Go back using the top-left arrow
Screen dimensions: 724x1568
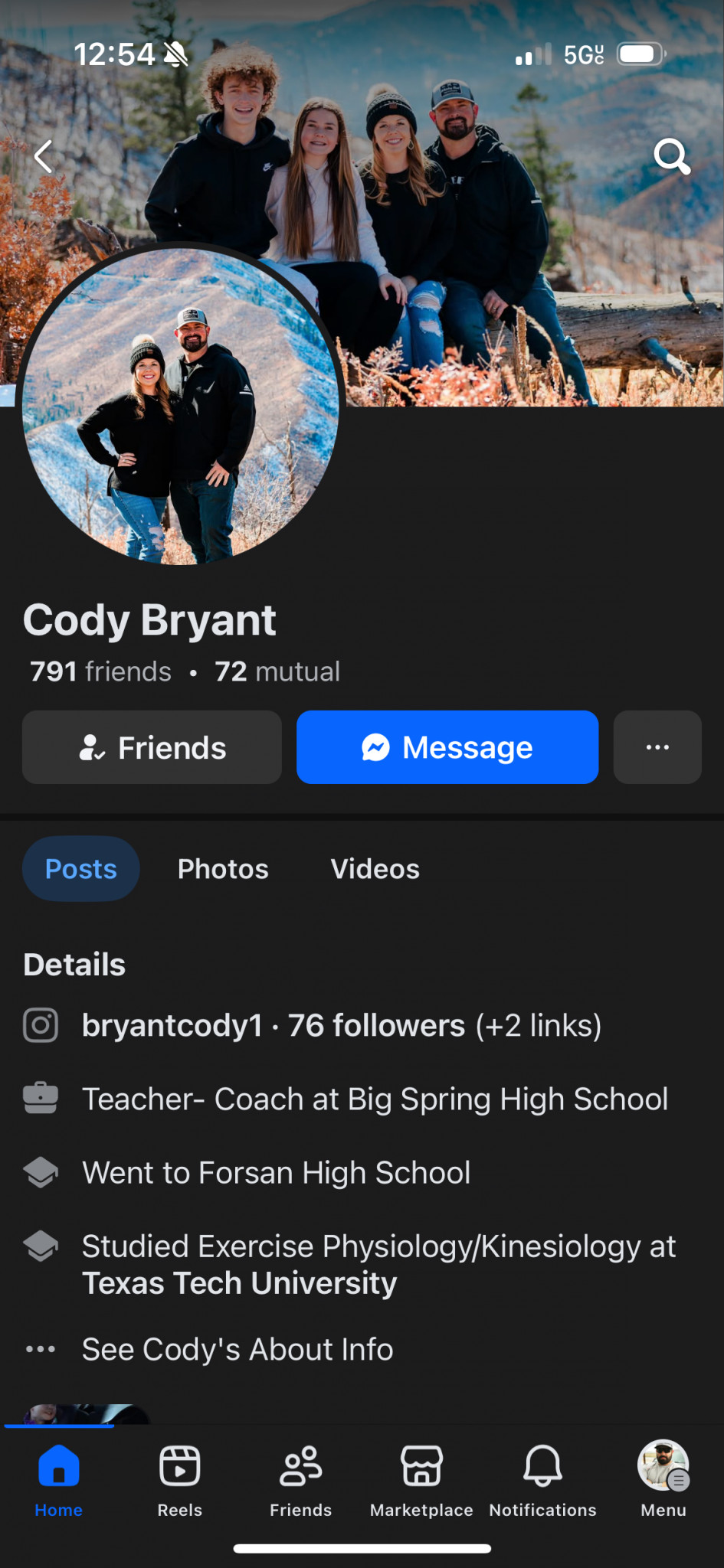point(44,157)
